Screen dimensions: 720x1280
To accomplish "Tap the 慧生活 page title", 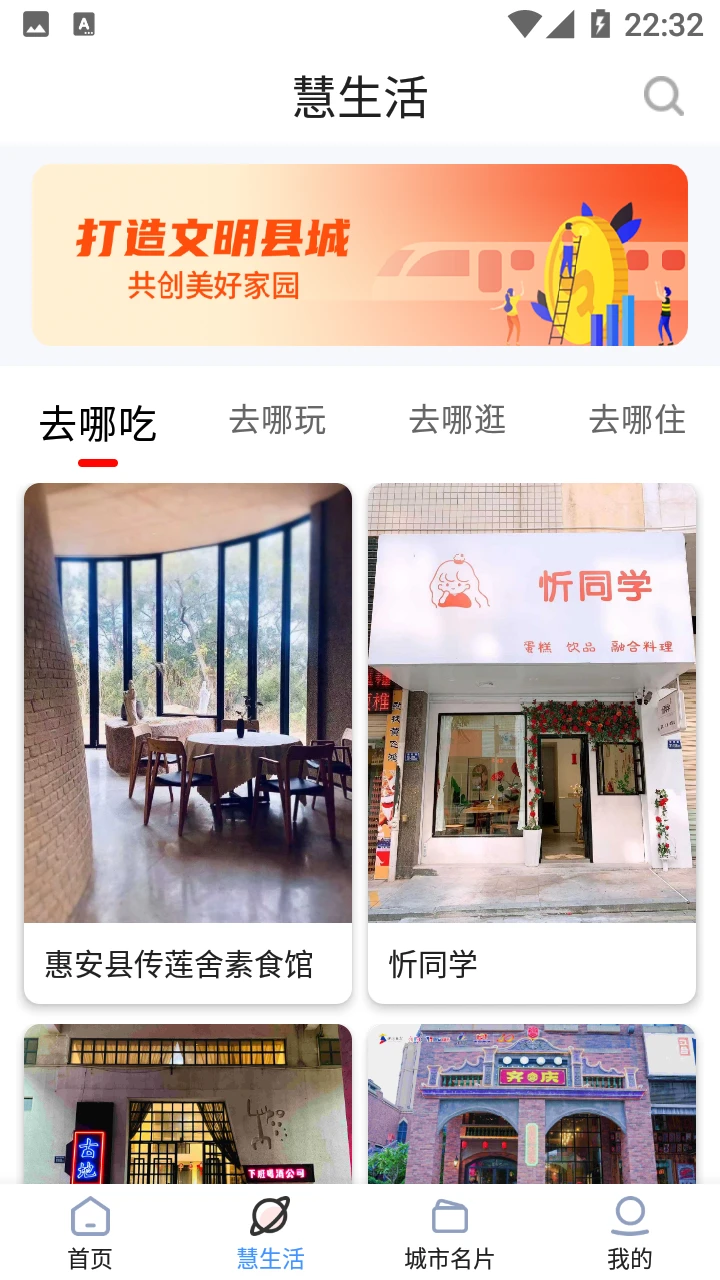I will coord(360,96).
